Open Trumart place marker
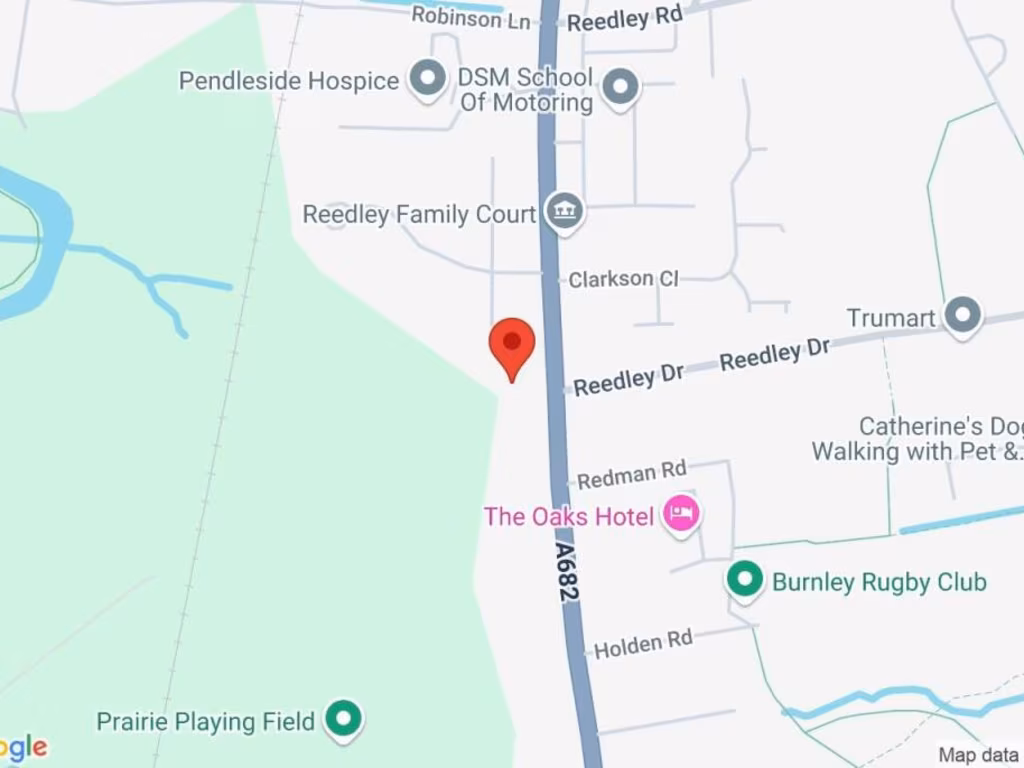Screen dimensions: 1024x768 [x=963, y=316]
